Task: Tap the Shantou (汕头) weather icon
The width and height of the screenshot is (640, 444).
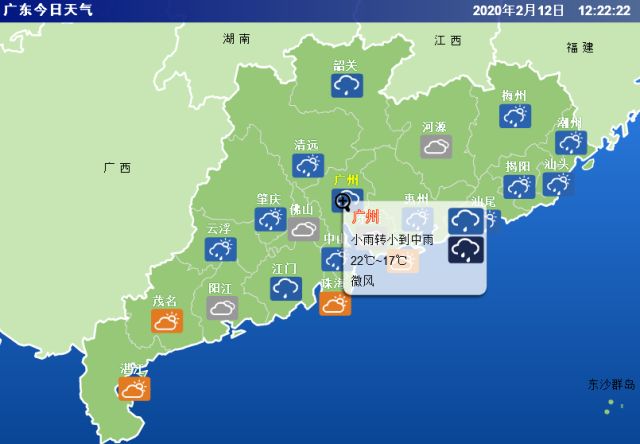Action: coord(557,184)
